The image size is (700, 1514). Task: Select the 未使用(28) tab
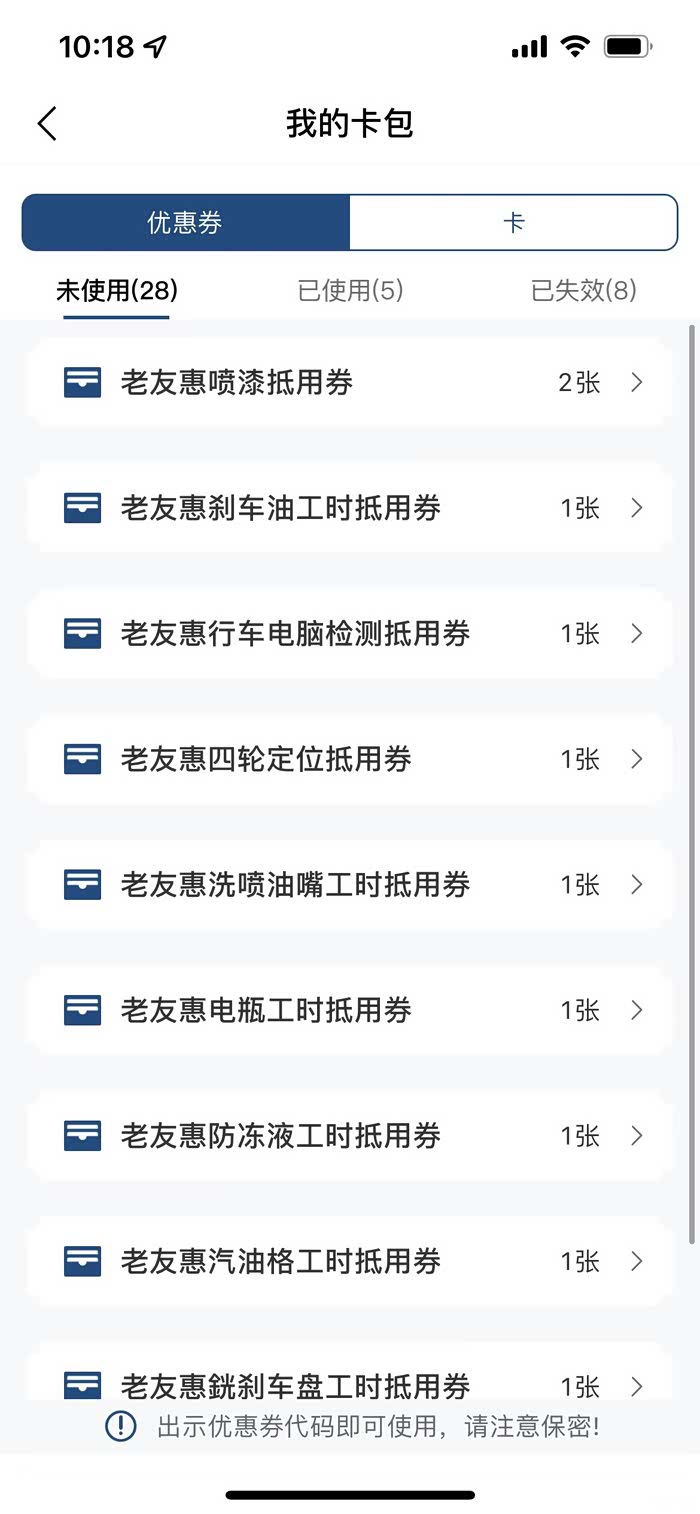coord(117,290)
